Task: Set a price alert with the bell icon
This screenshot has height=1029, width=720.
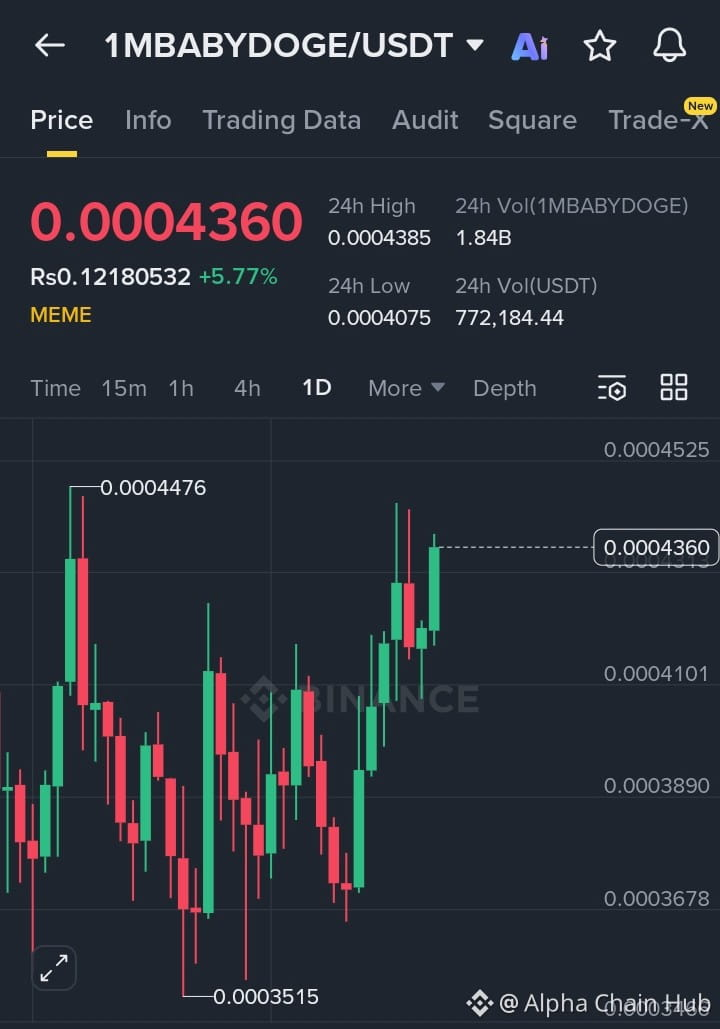Action: 669,45
